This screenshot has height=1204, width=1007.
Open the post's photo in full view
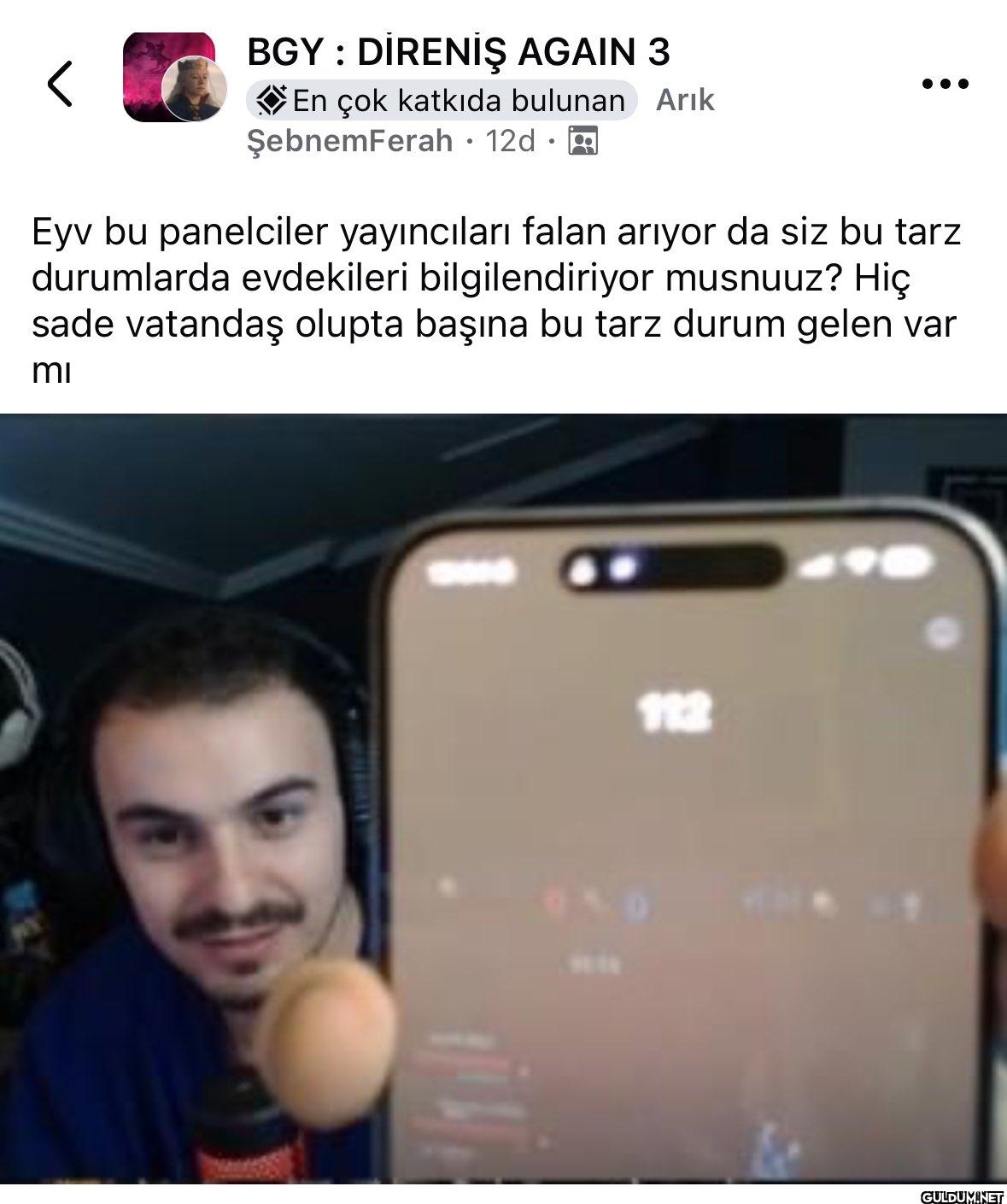coord(503,798)
